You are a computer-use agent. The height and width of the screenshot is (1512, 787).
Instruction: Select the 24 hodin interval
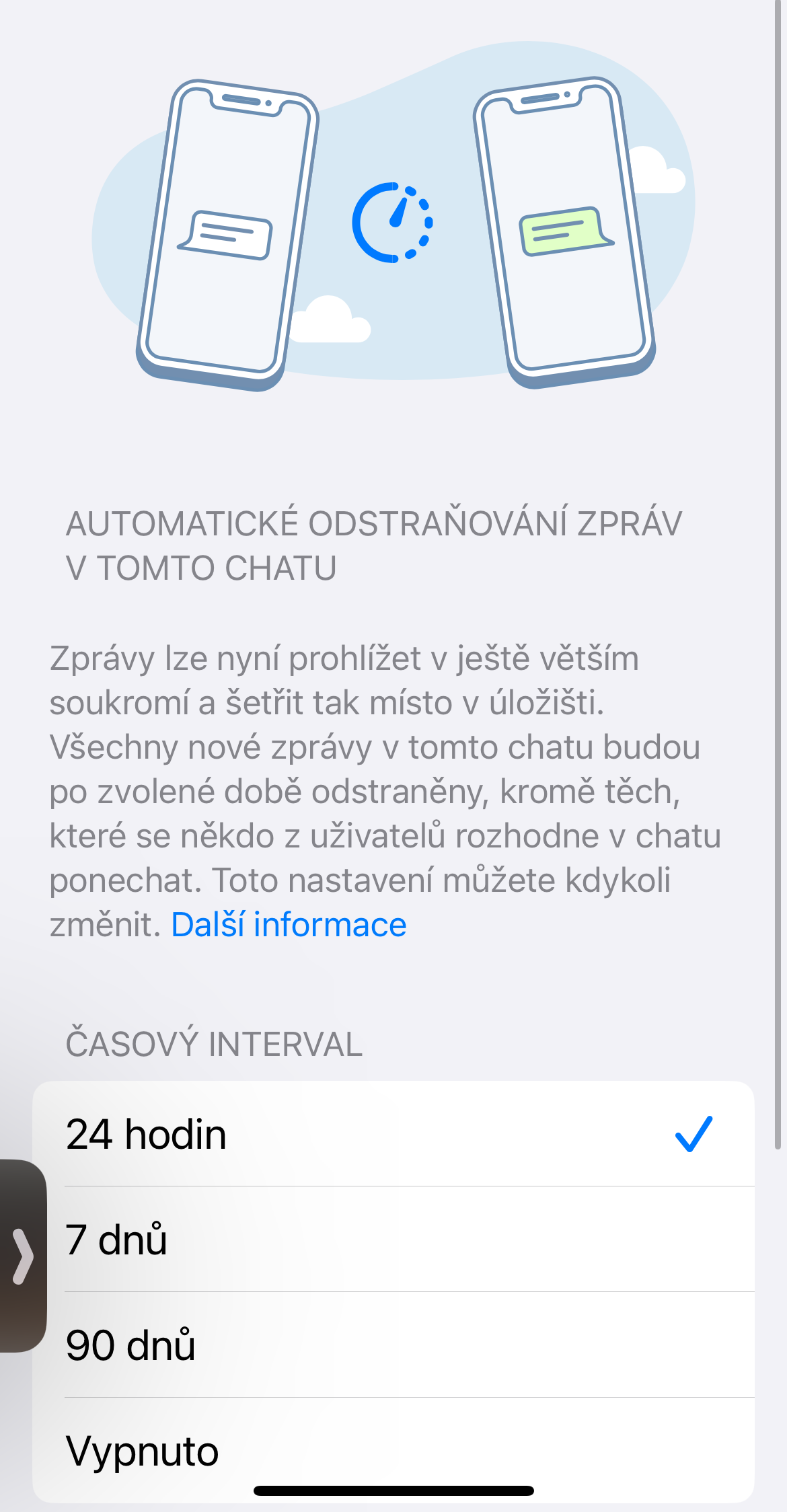pyautogui.click(x=393, y=1134)
